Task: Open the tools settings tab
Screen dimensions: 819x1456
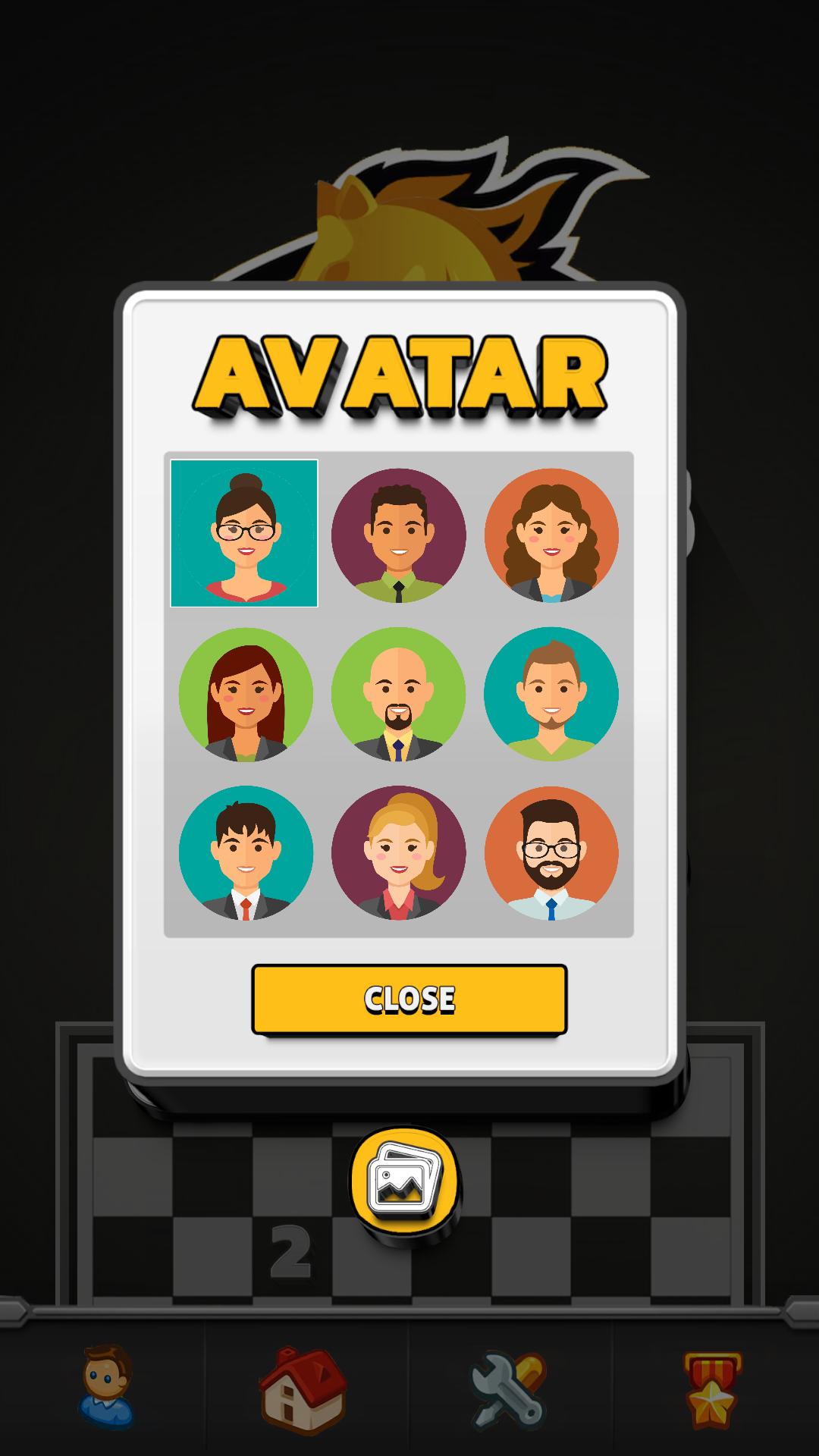Action: click(508, 1389)
